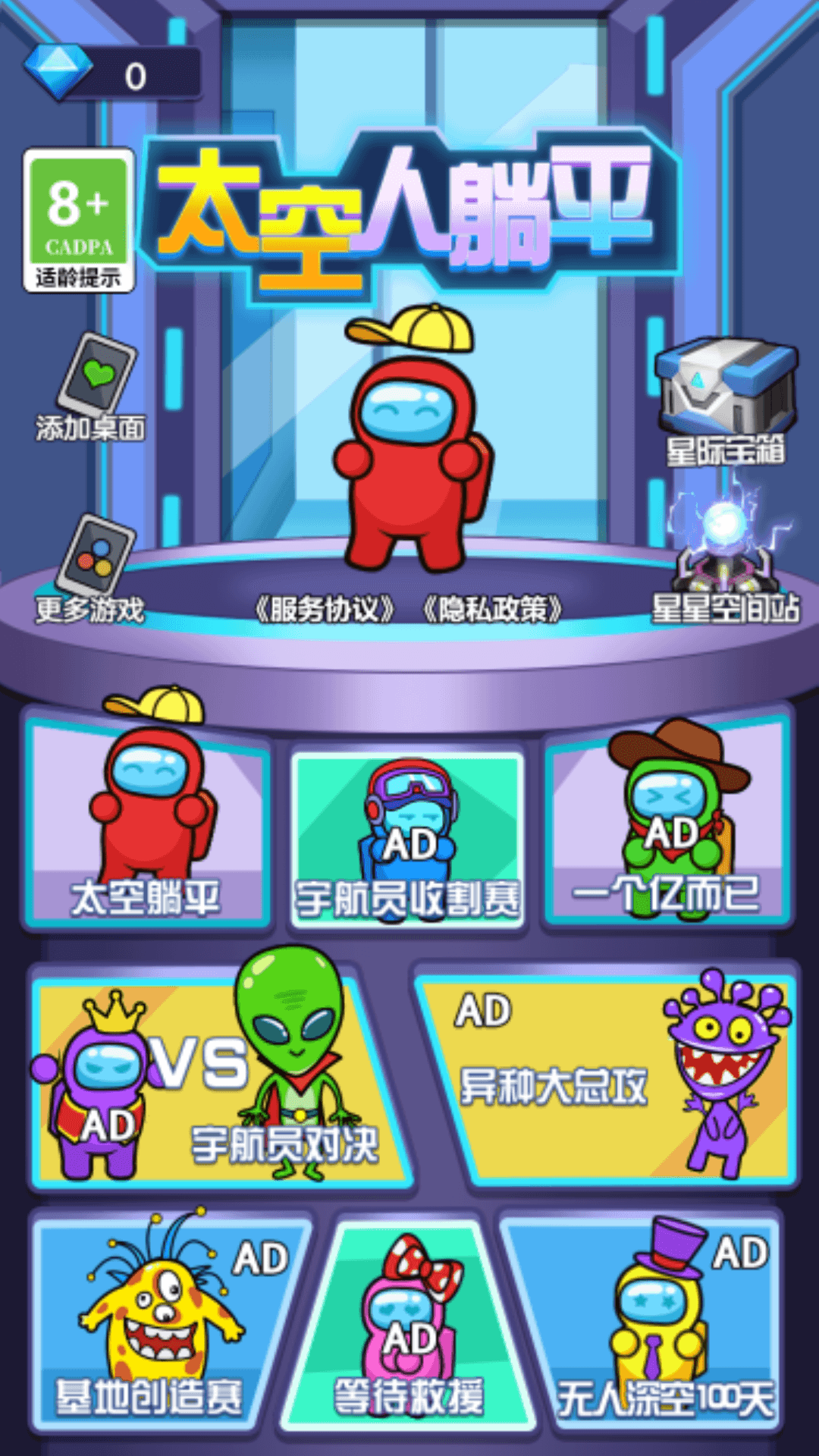View the 《隐私政策》 link
Image resolution: width=819 pixels, height=1456 pixels.
493,609
